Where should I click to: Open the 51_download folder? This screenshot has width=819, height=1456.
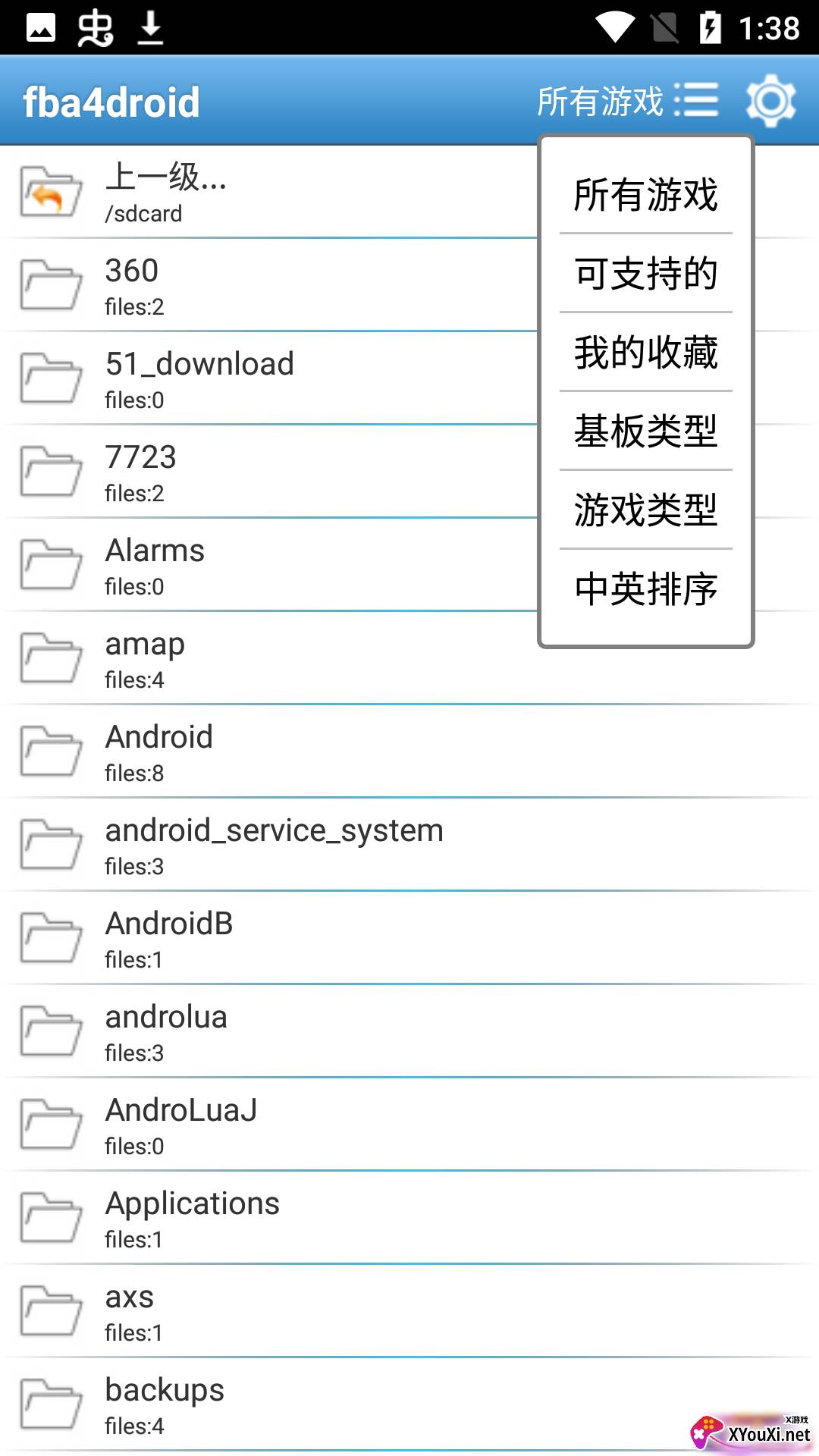[x=227, y=379]
